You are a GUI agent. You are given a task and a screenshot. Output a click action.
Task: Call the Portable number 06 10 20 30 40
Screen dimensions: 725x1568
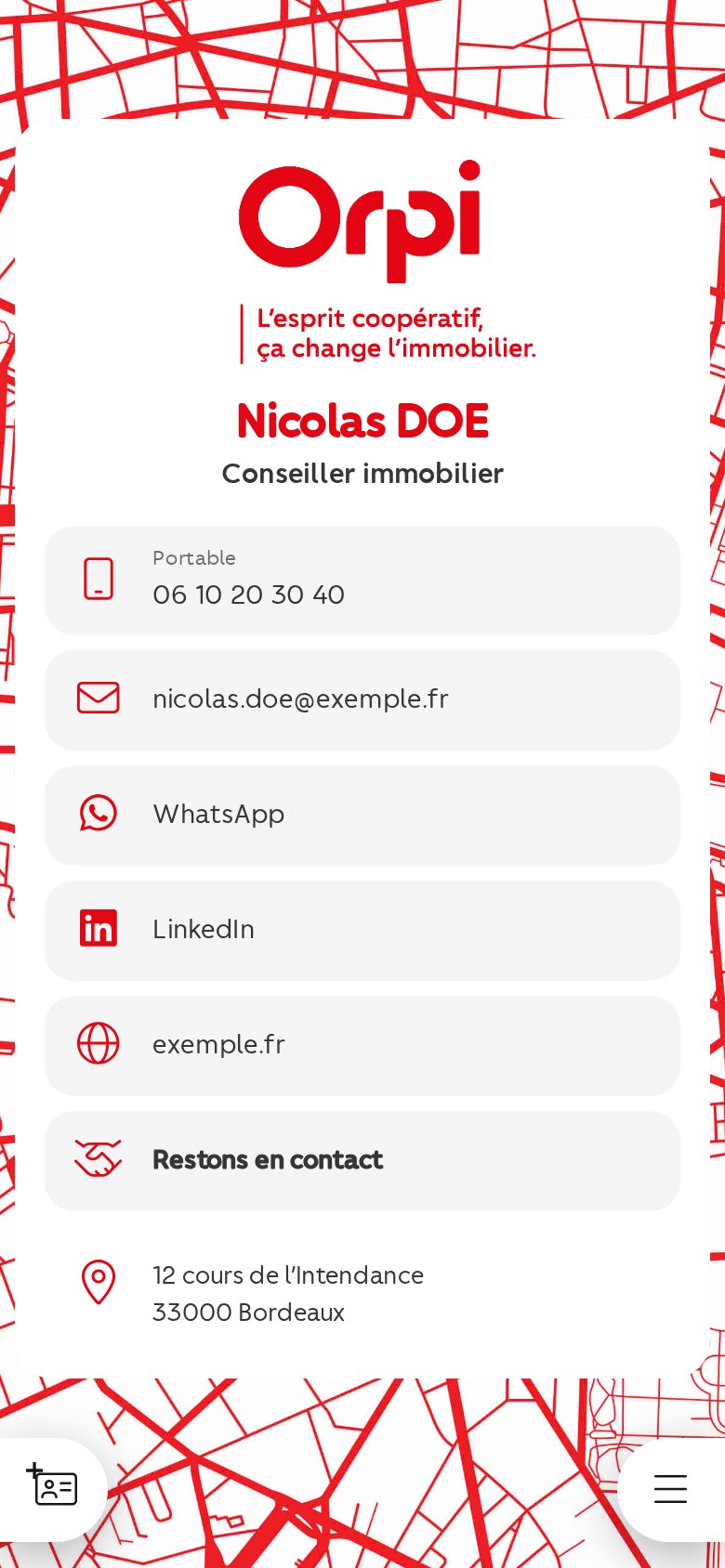[x=362, y=581]
